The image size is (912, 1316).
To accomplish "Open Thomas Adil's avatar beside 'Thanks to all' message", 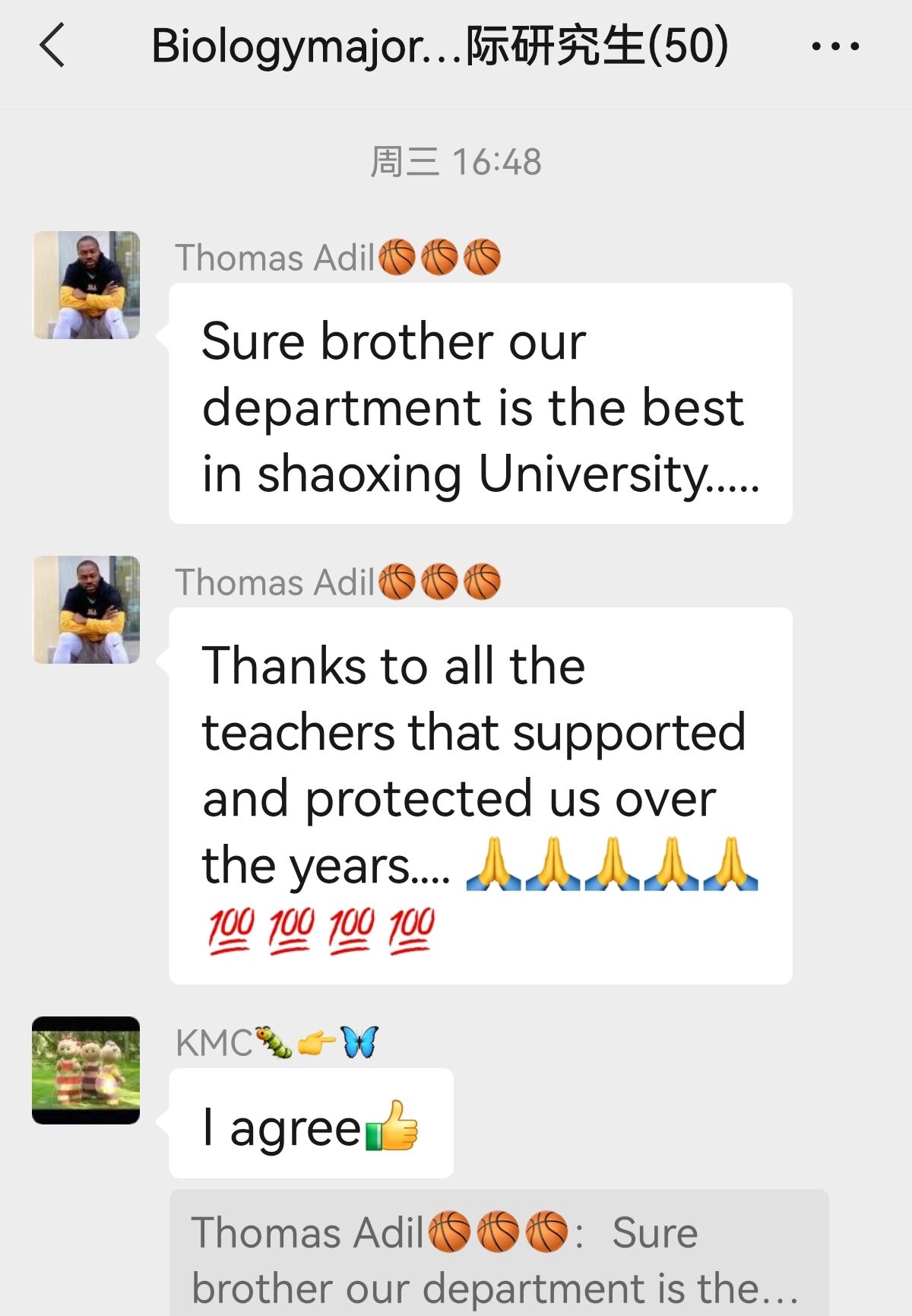I will click(87, 610).
